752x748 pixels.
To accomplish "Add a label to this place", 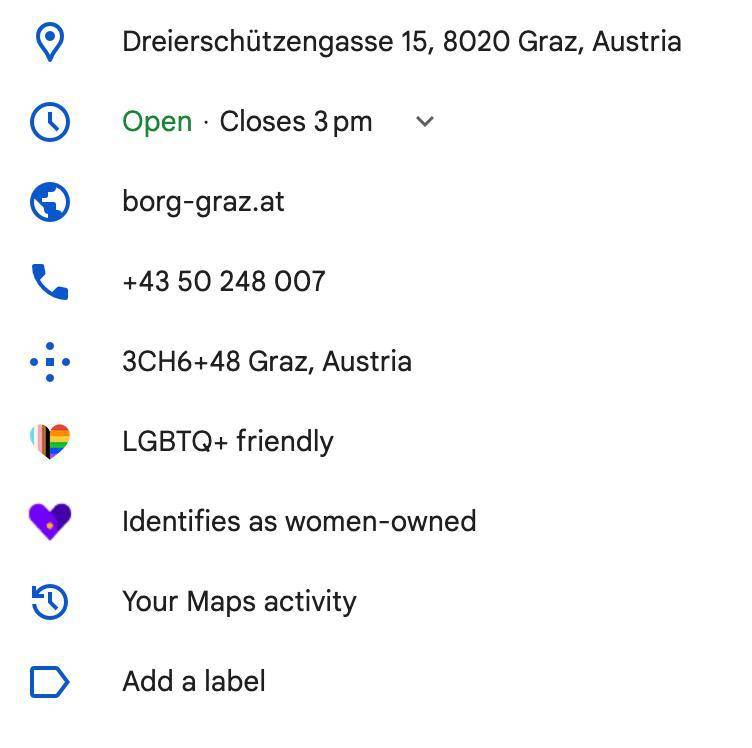I will coord(193,682).
